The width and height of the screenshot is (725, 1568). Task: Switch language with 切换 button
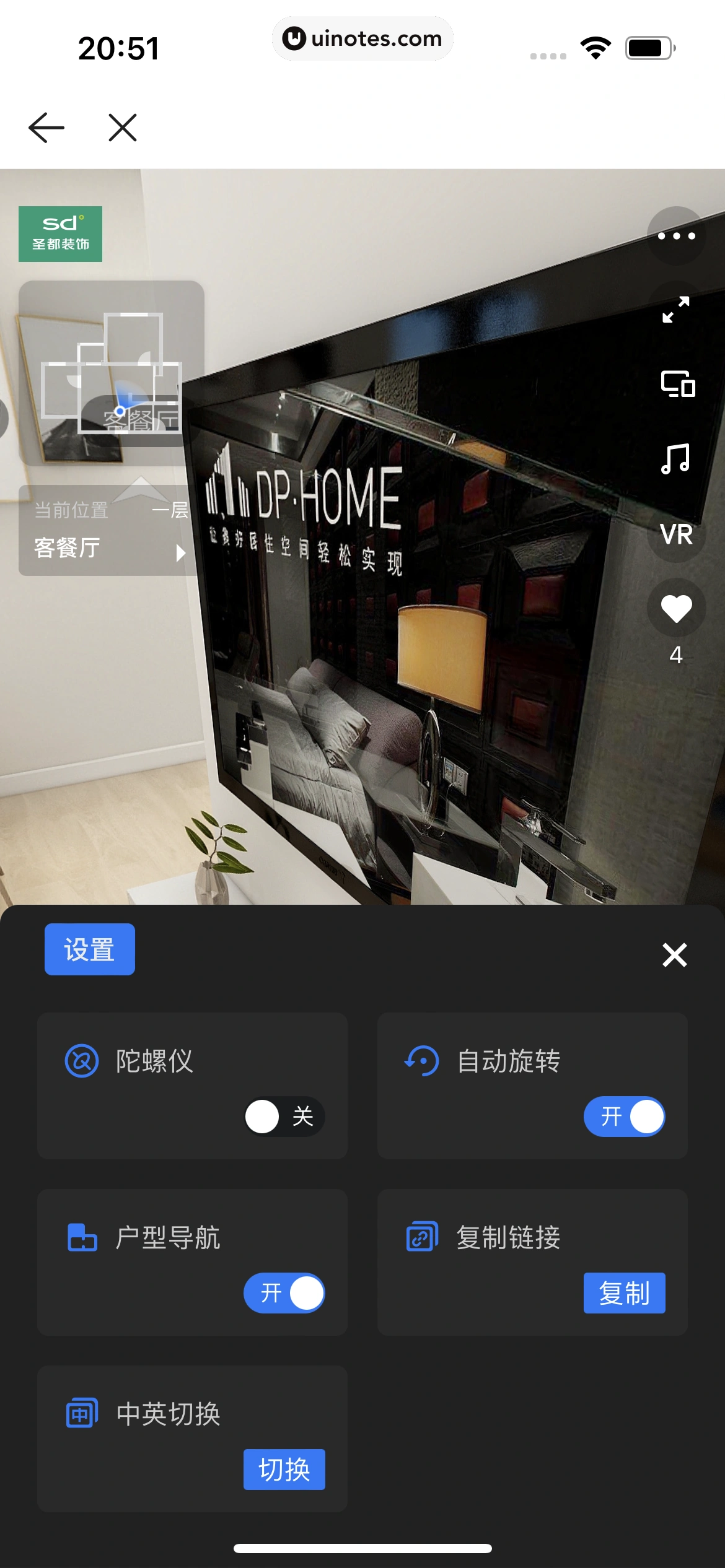tap(284, 1470)
